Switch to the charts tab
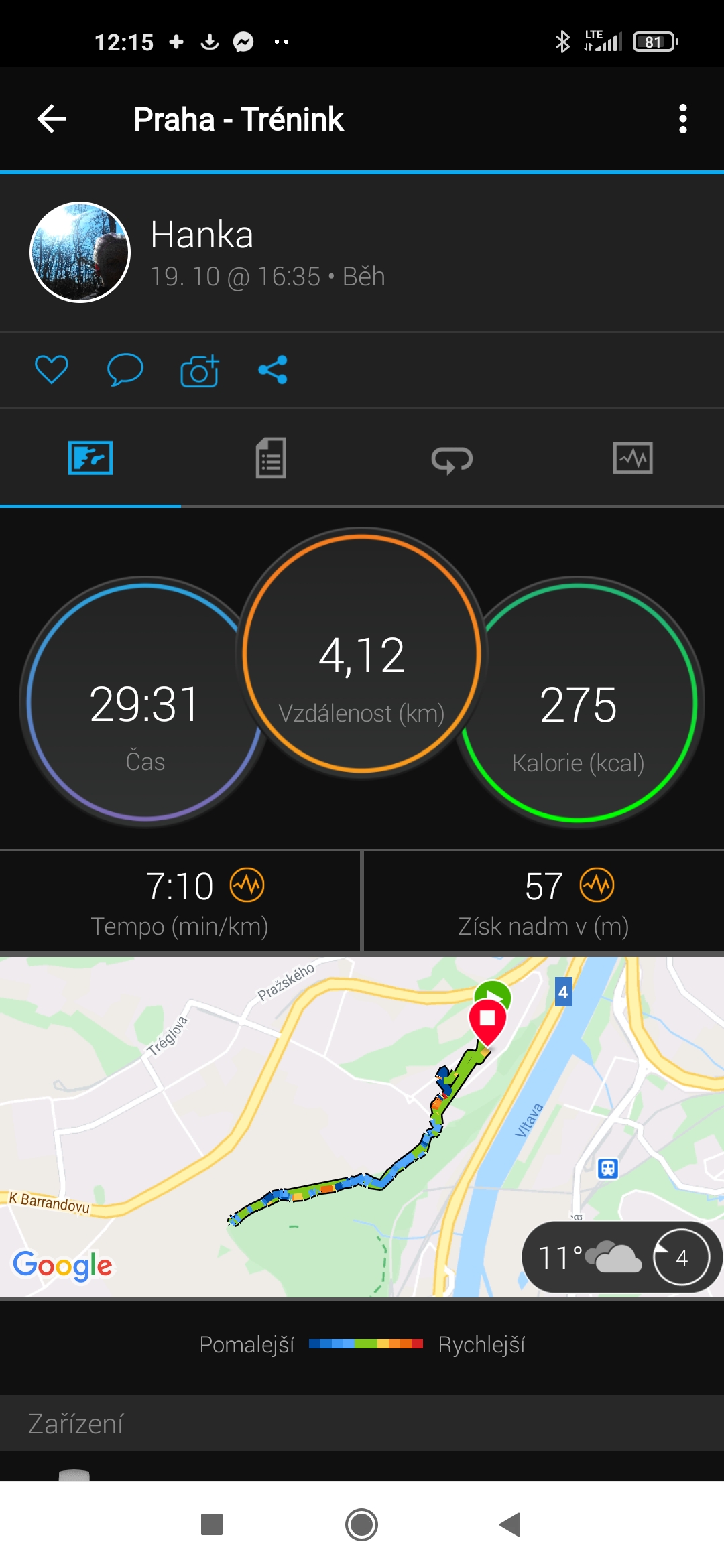The height and width of the screenshot is (1568, 724). [633, 458]
